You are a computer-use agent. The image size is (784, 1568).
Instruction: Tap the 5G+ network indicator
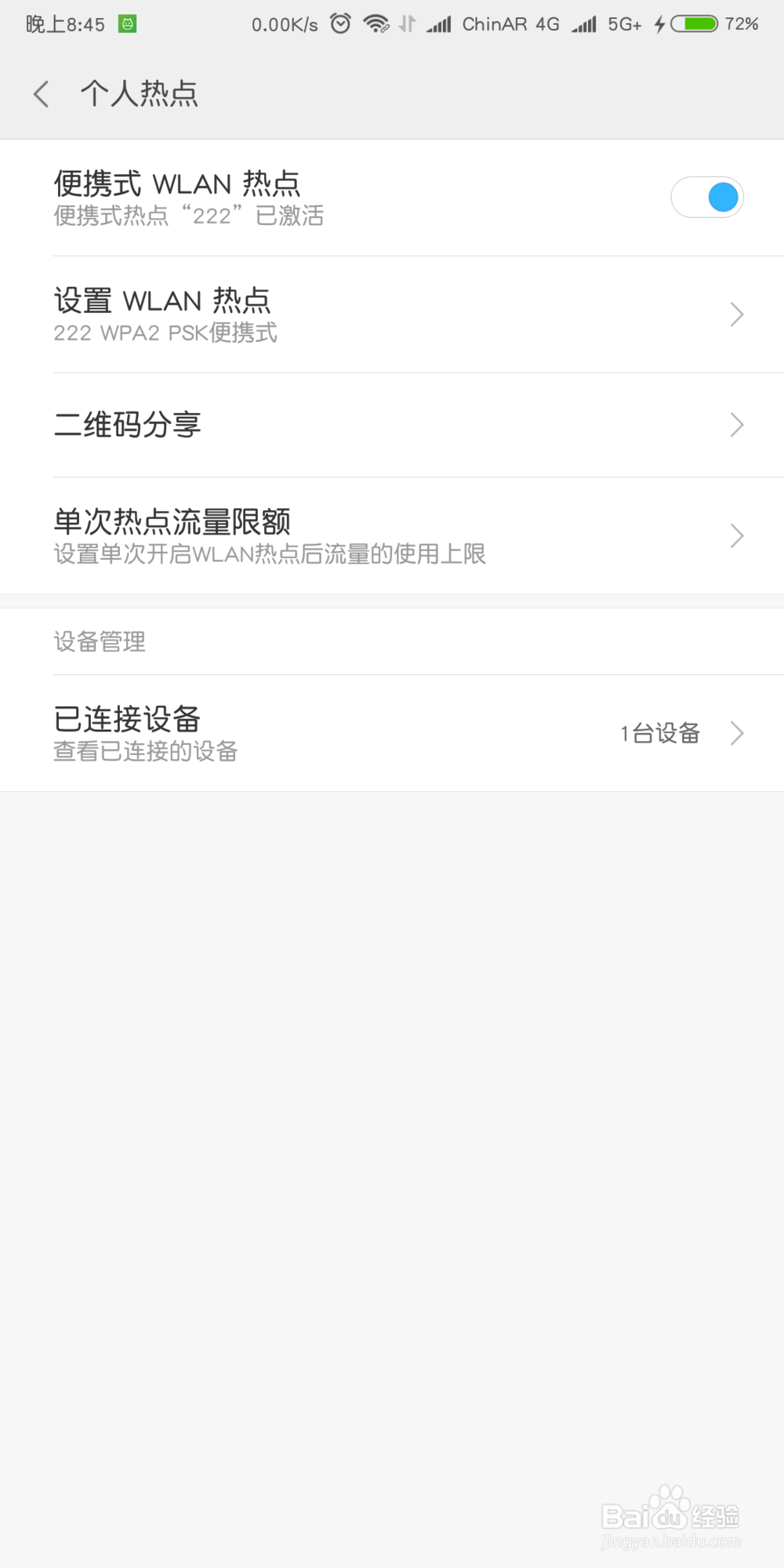625,24
